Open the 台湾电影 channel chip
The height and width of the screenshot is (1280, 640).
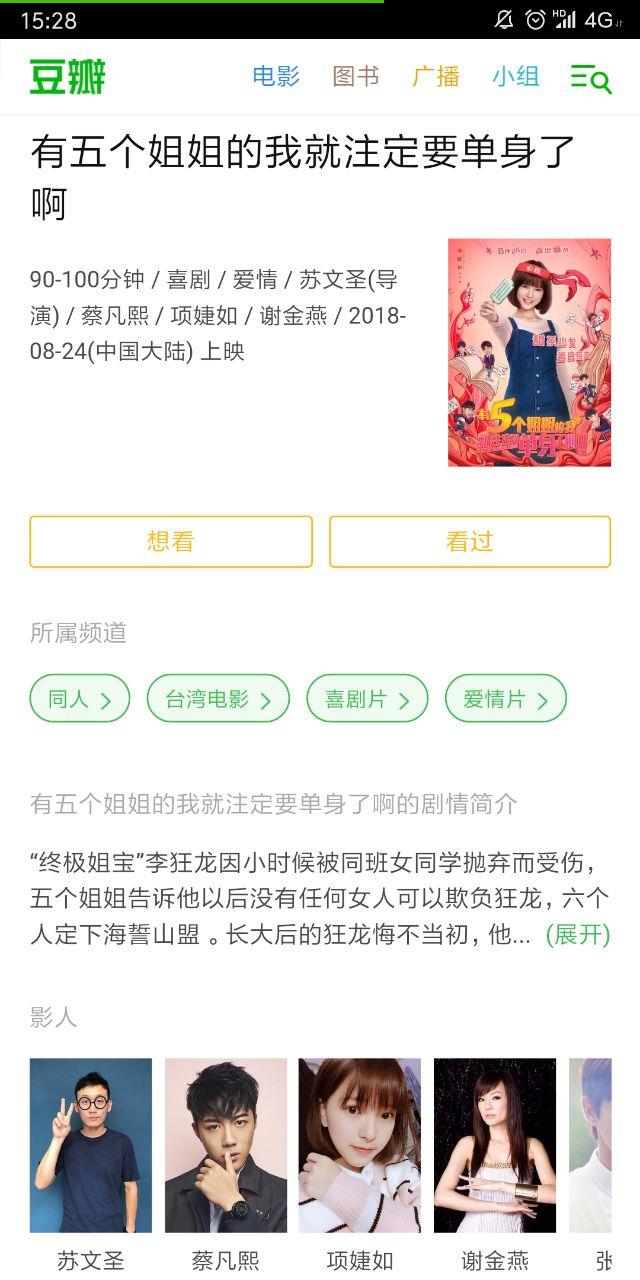(218, 699)
